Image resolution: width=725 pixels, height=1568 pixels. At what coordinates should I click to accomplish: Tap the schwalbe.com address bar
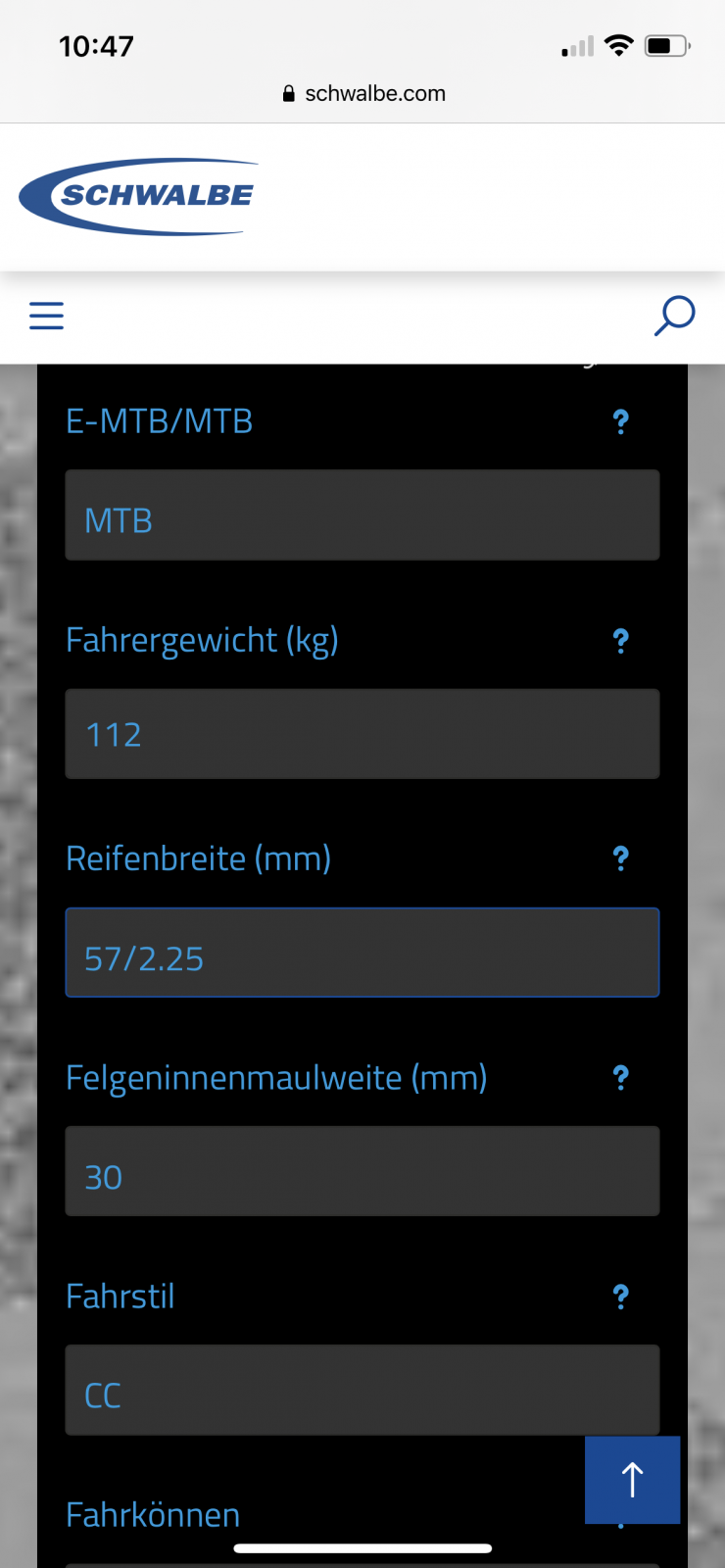[x=364, y=94]
